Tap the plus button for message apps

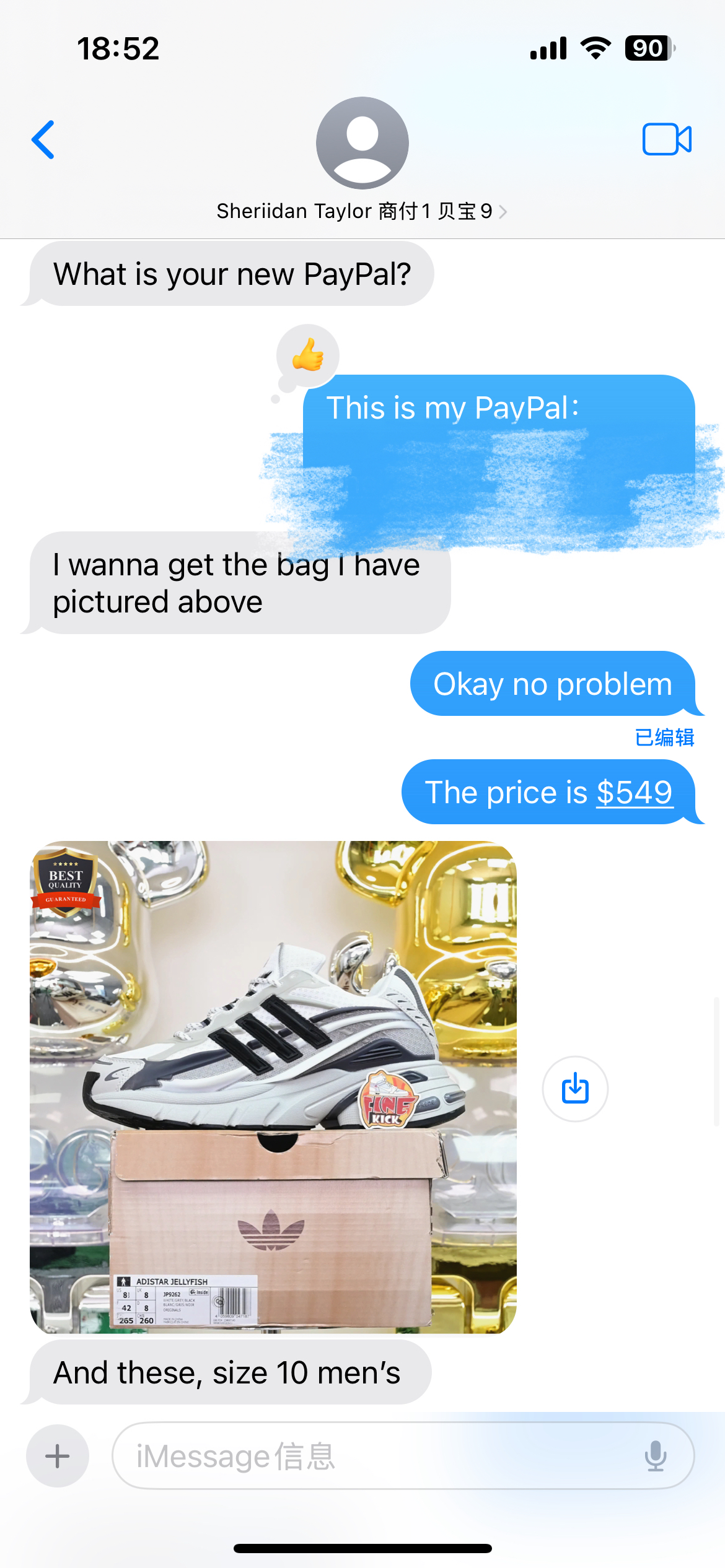pyautogui.click(x=56, y=1455)
